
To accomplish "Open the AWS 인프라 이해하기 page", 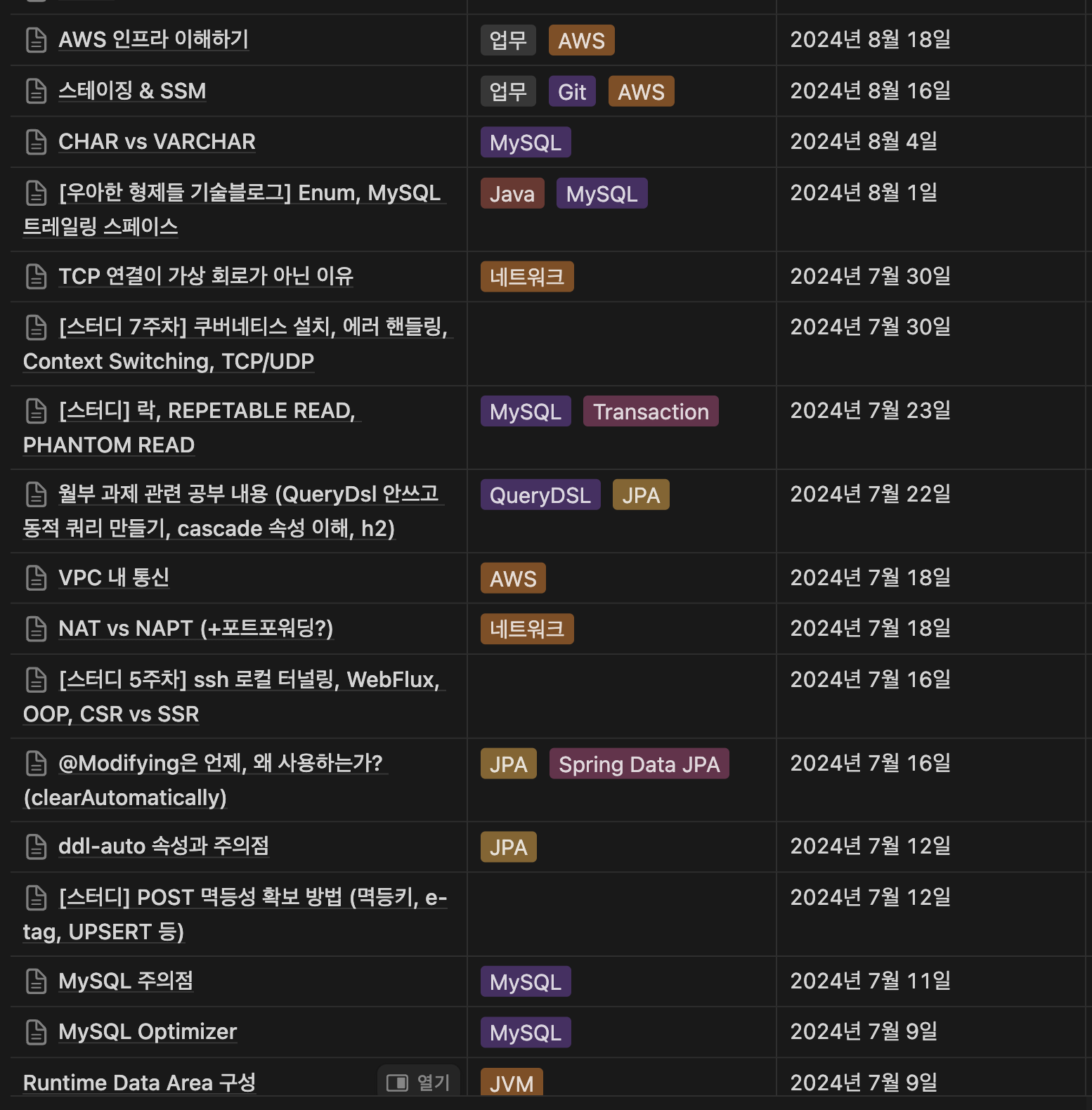I will point(153,40).
